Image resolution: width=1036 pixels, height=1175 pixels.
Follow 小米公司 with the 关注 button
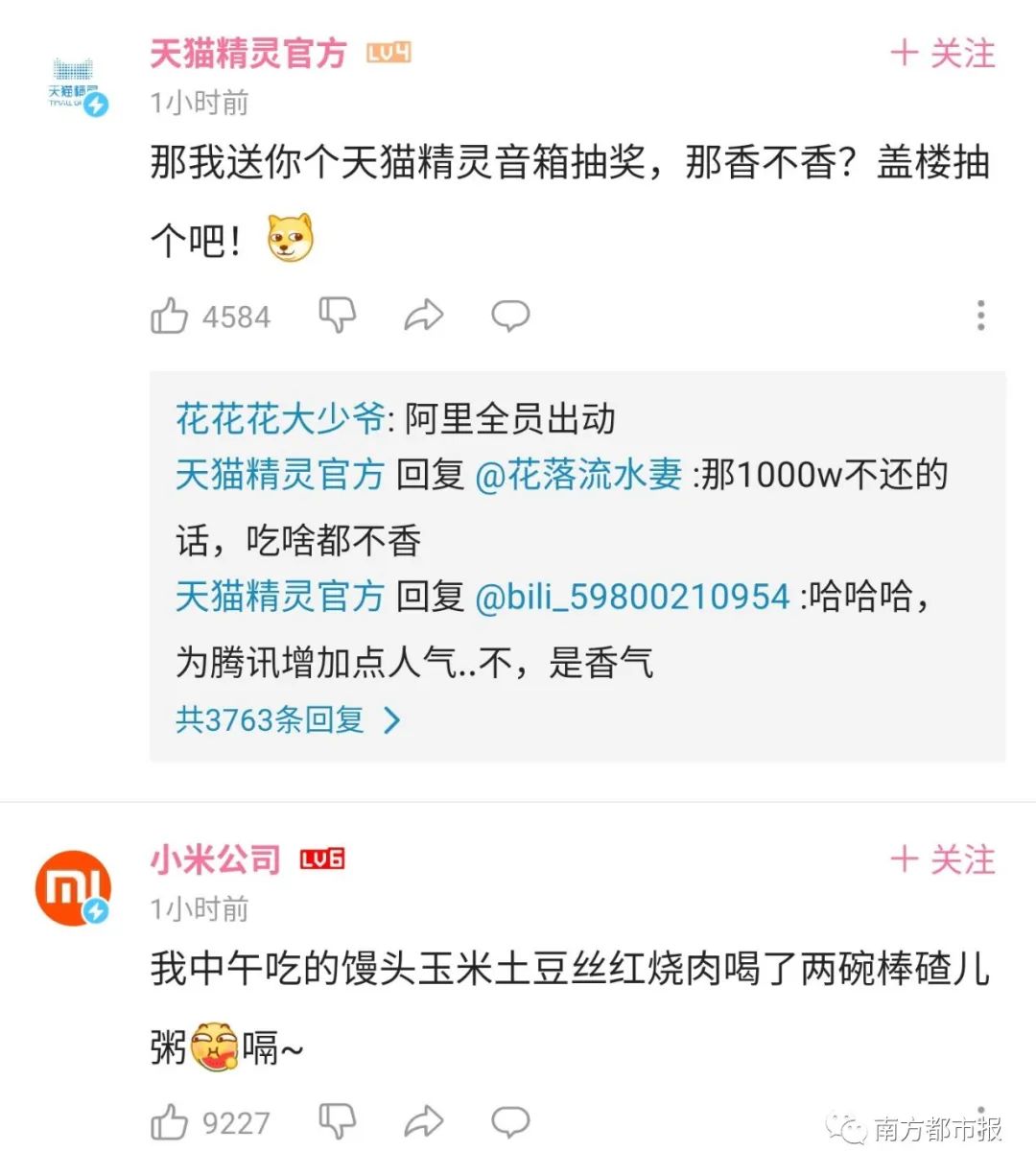coord(943,859)
